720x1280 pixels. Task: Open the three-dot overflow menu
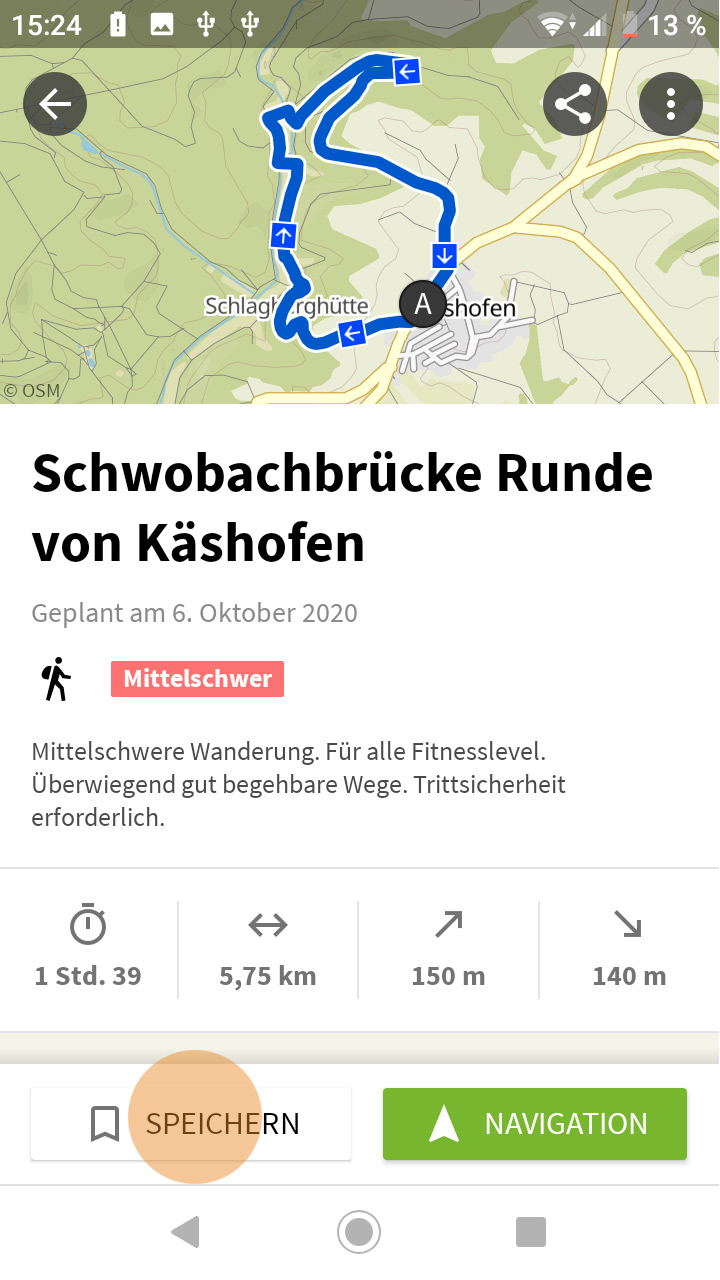pyautogui.click(x=670, y=104)
